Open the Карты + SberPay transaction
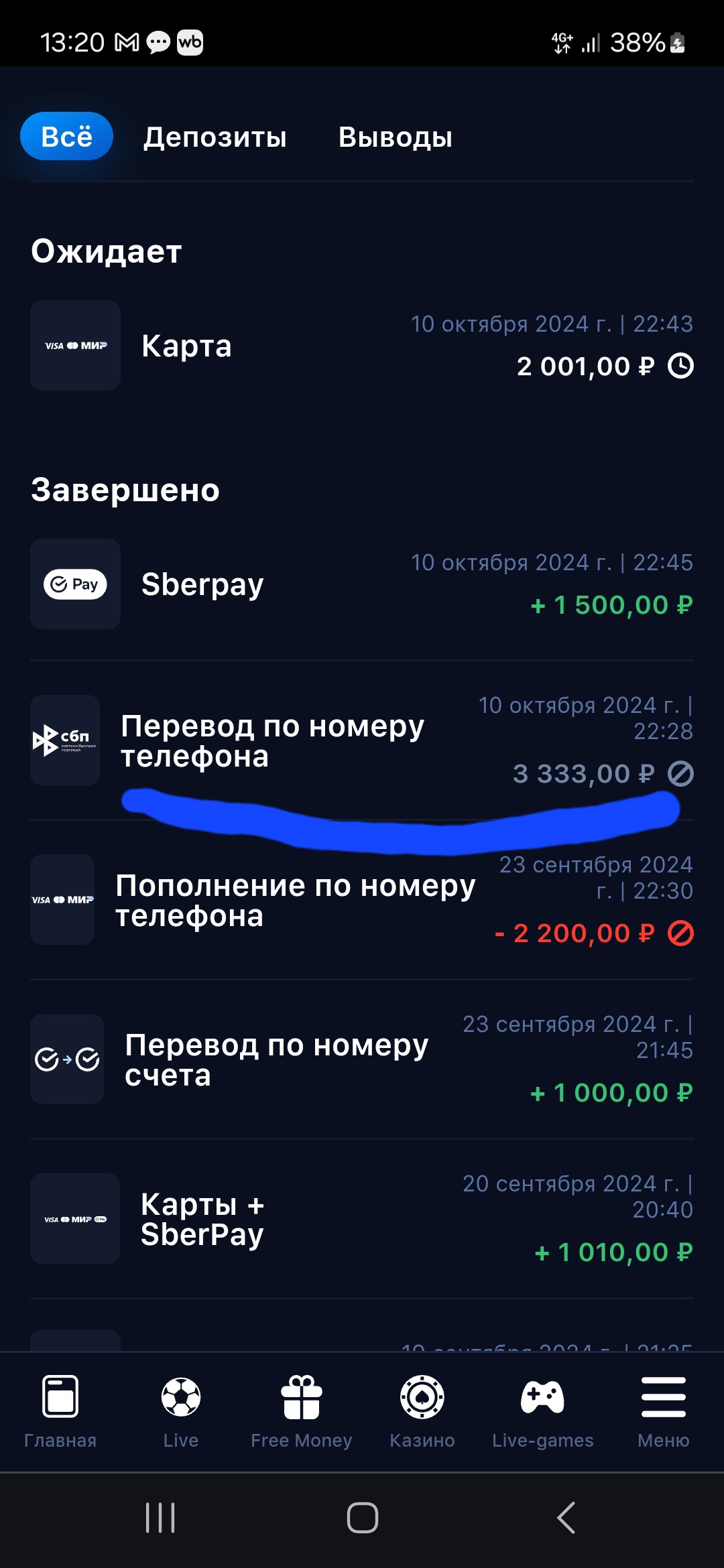The width and height of the screenshot is (724, 1568). pos(362,1219)
